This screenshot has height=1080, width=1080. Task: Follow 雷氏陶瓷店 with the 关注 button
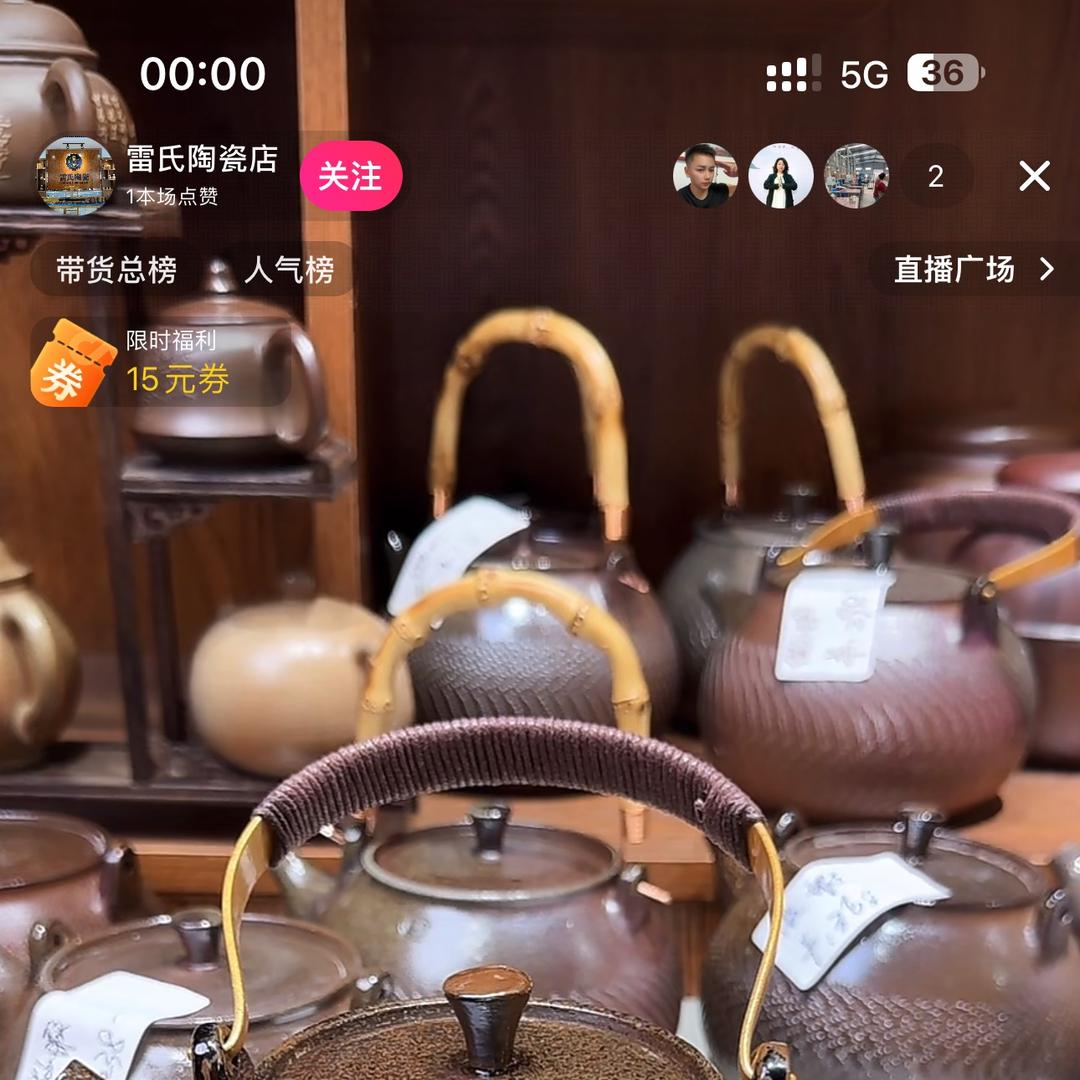(x=351, y=176)
